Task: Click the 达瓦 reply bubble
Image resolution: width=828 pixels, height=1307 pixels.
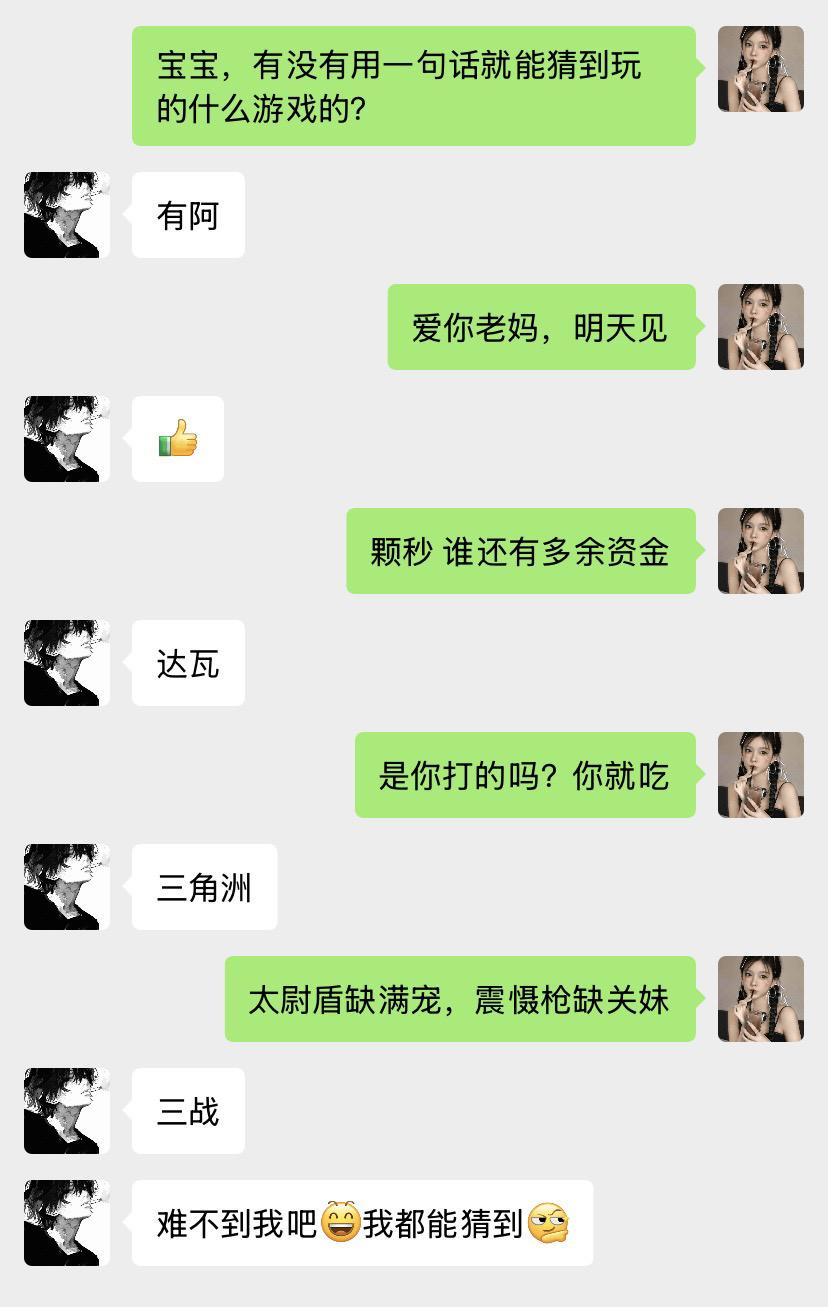Action: pos(188,663)
